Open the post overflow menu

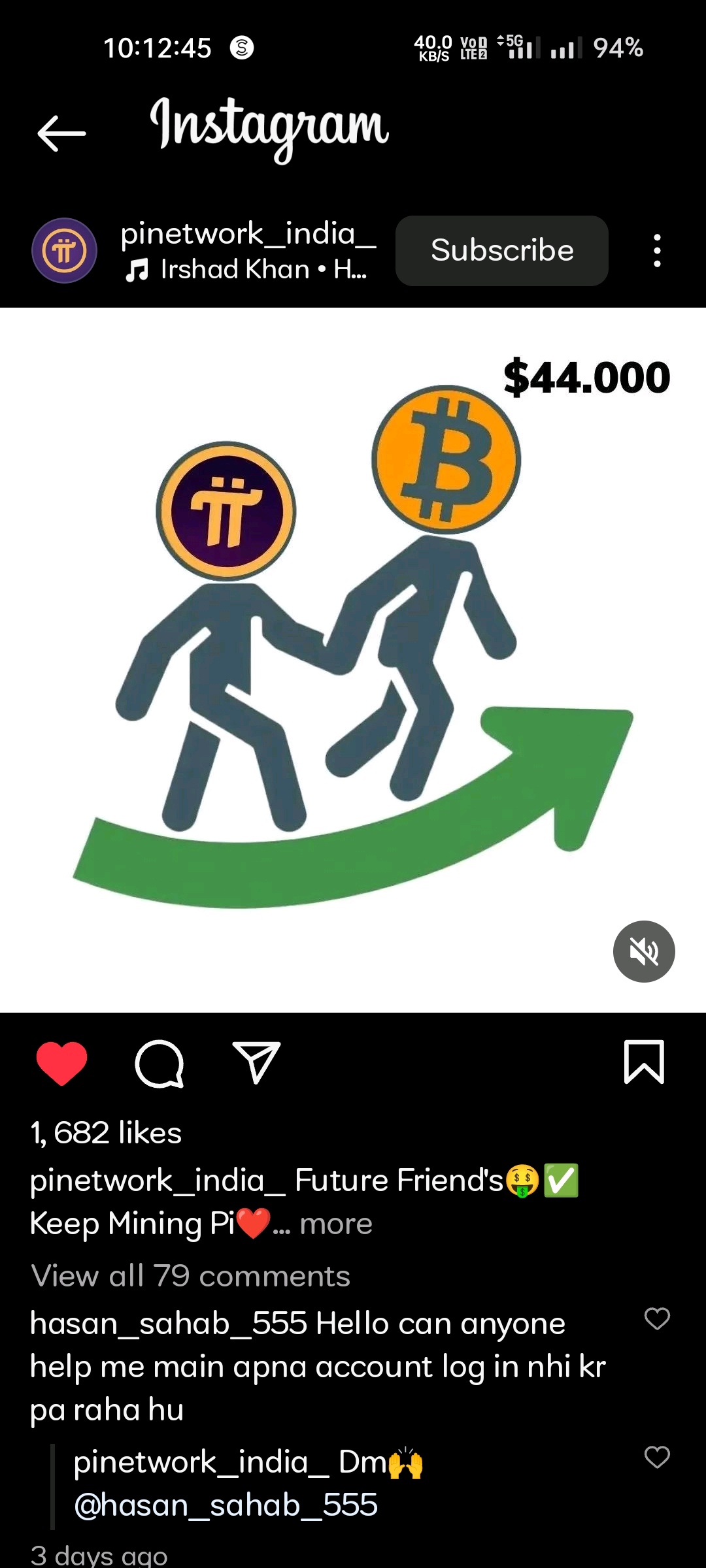point(657,251)
